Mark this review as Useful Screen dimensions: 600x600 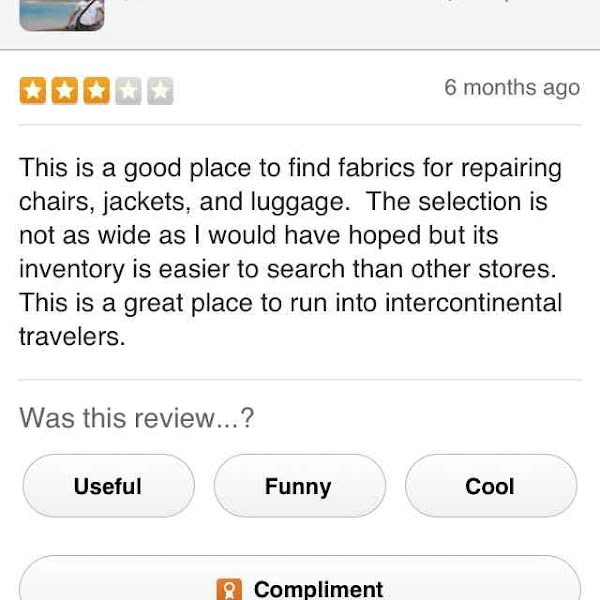(108, 487)
